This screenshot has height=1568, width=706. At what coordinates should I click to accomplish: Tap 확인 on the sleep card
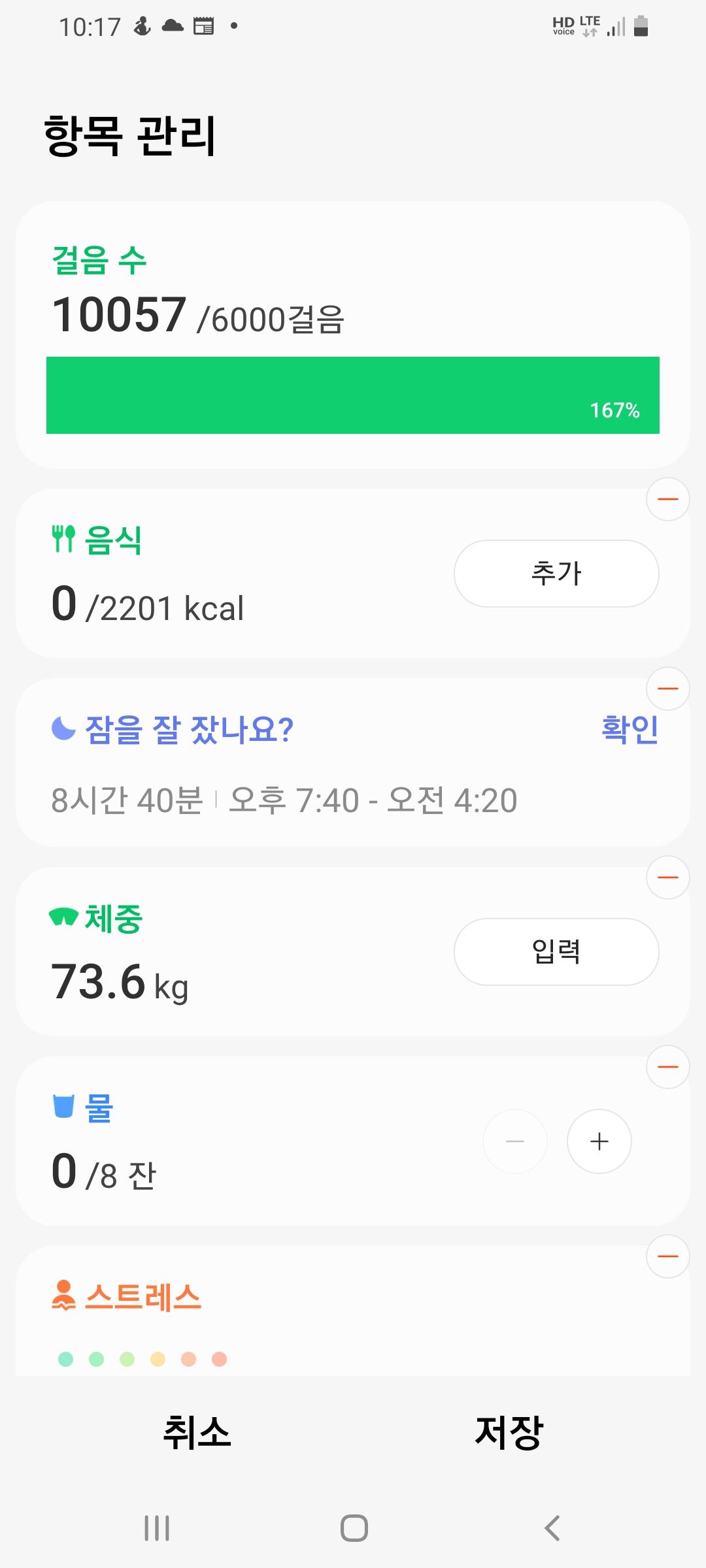pyautogui.click(x=630, y=729)
